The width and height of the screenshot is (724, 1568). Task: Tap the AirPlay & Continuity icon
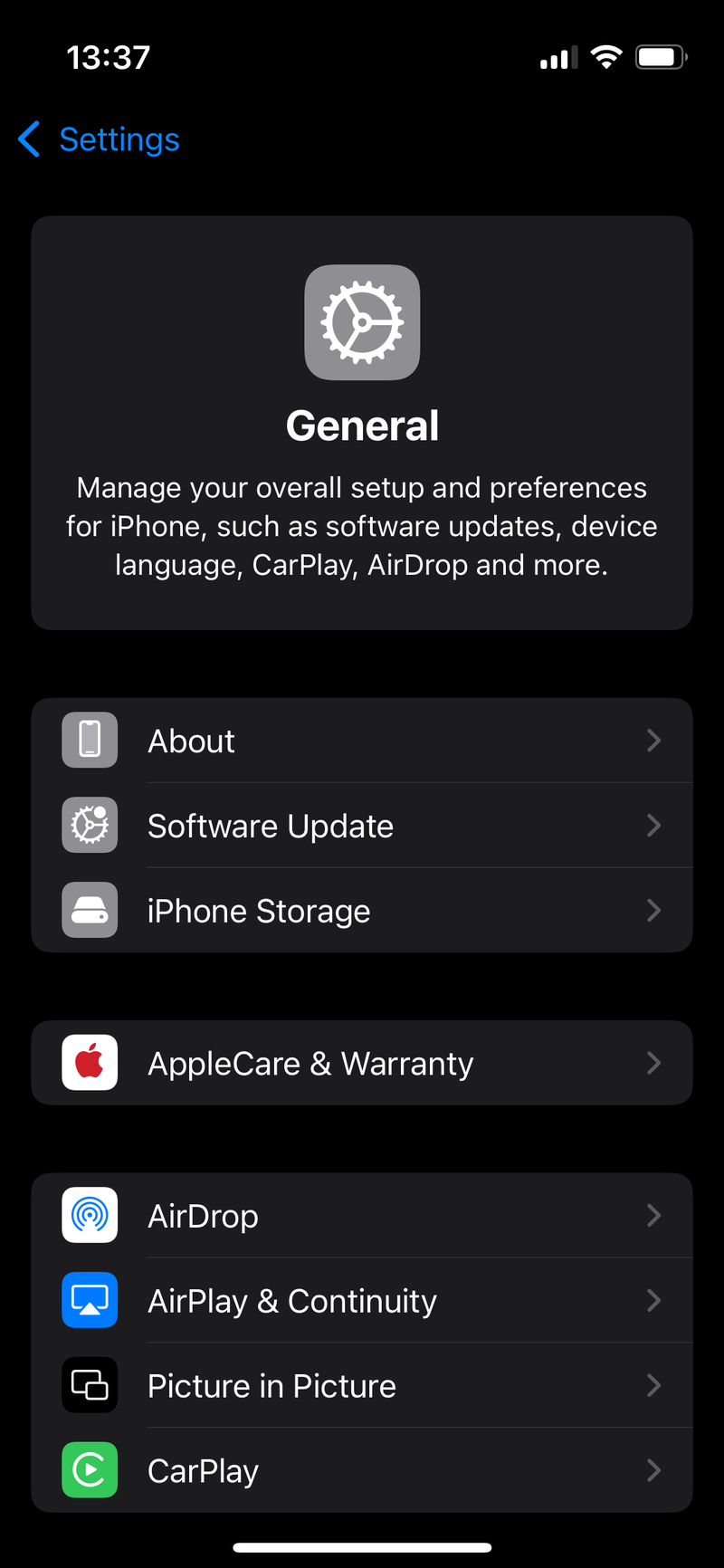click(x=90, y=1300)
